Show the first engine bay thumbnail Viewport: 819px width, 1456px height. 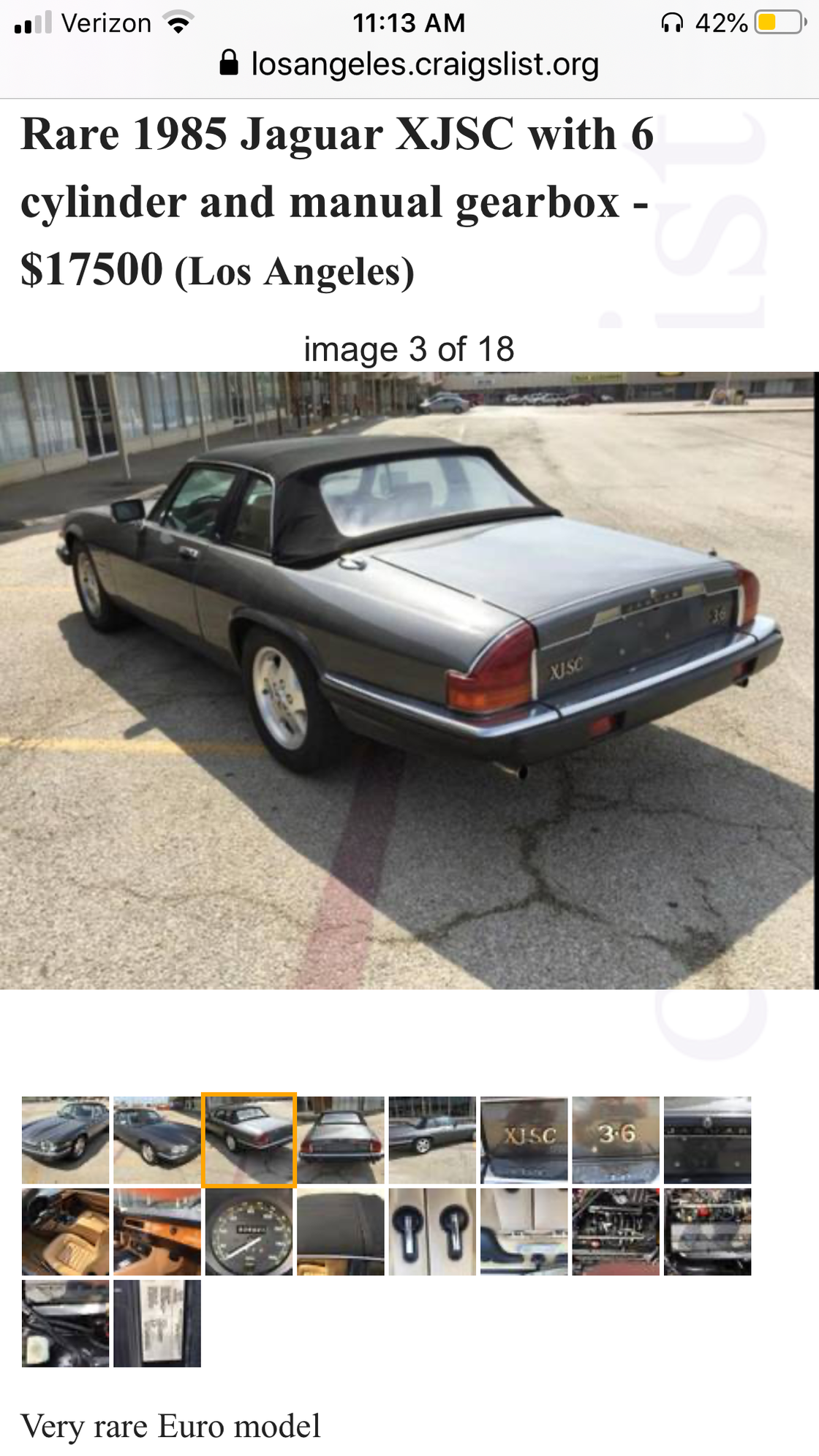tap(616, 1232)
